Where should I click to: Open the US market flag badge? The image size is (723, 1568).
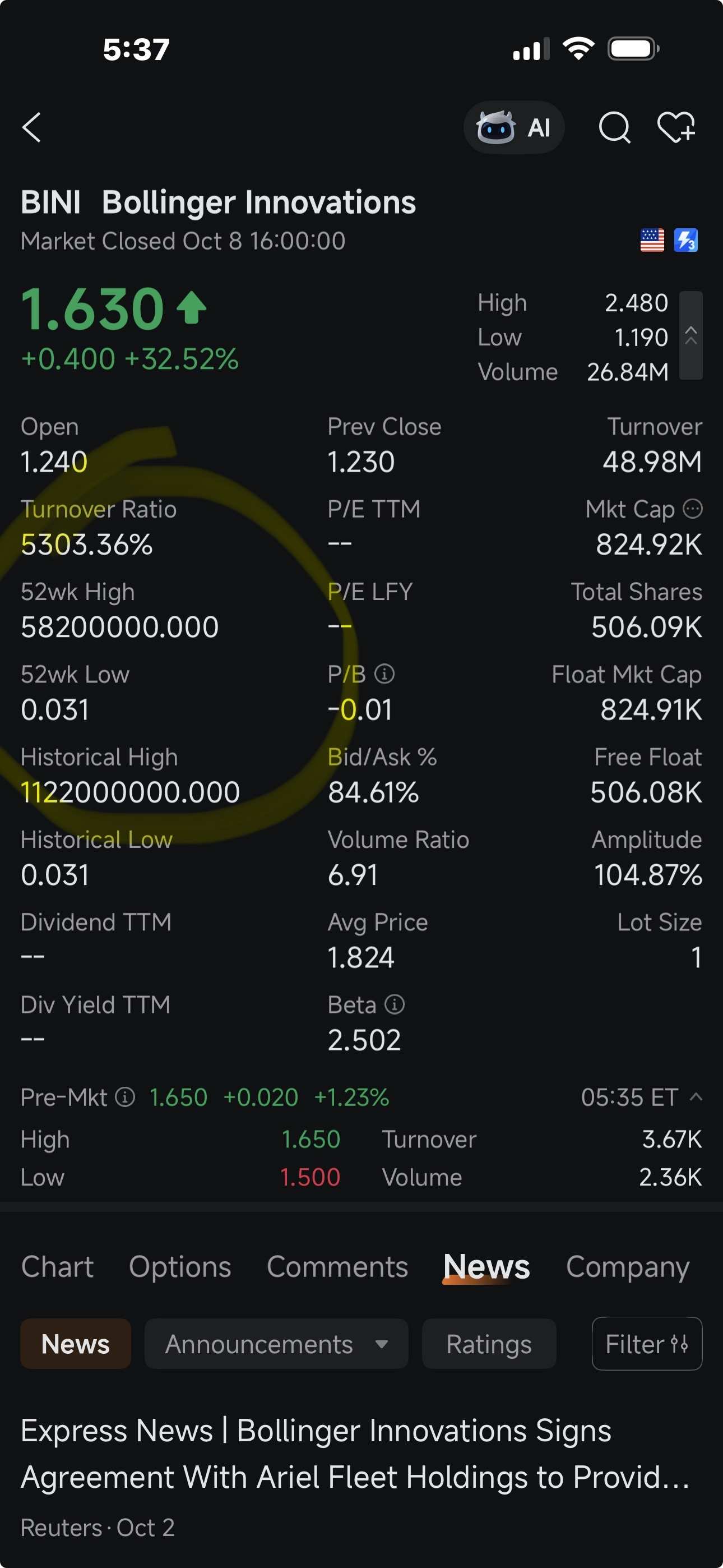click(652, 241)
